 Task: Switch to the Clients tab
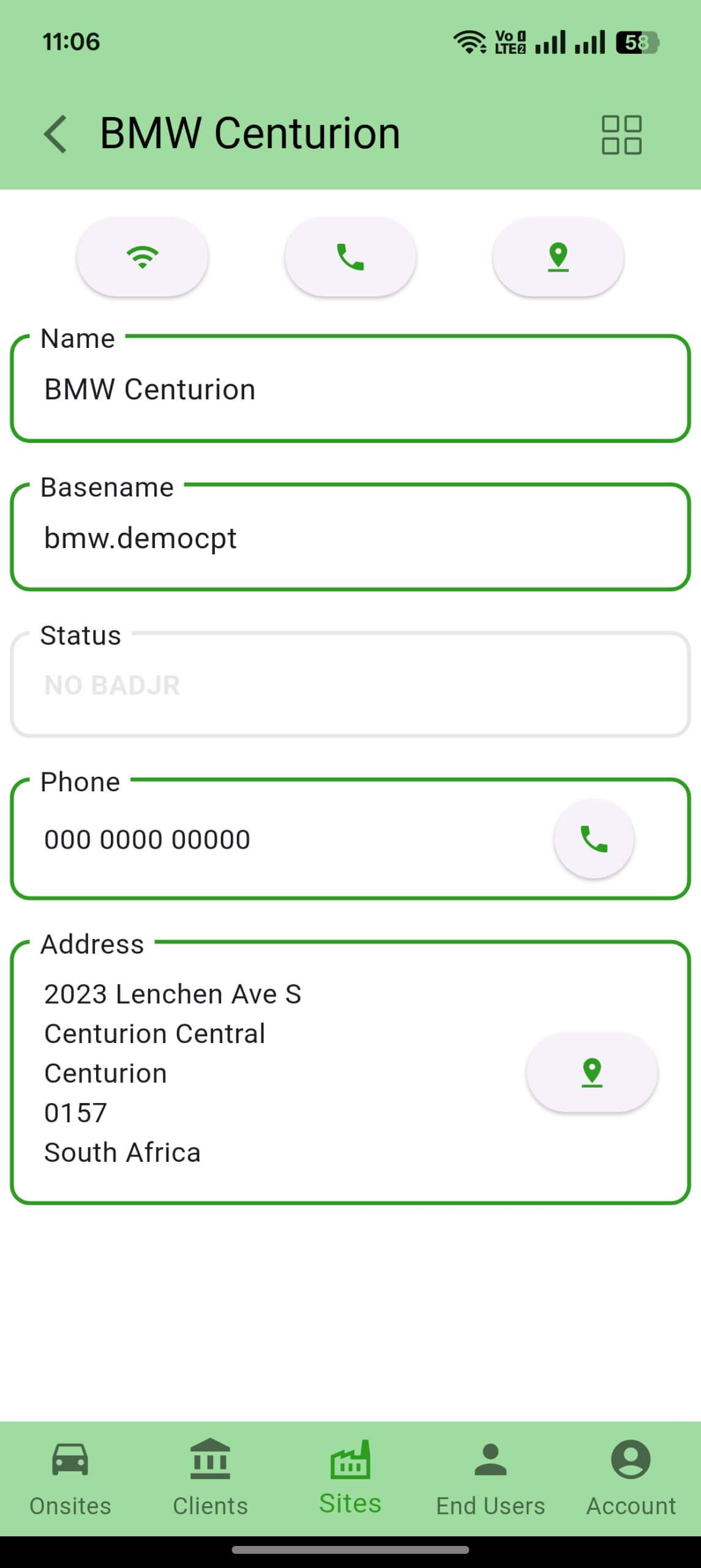211,1477
